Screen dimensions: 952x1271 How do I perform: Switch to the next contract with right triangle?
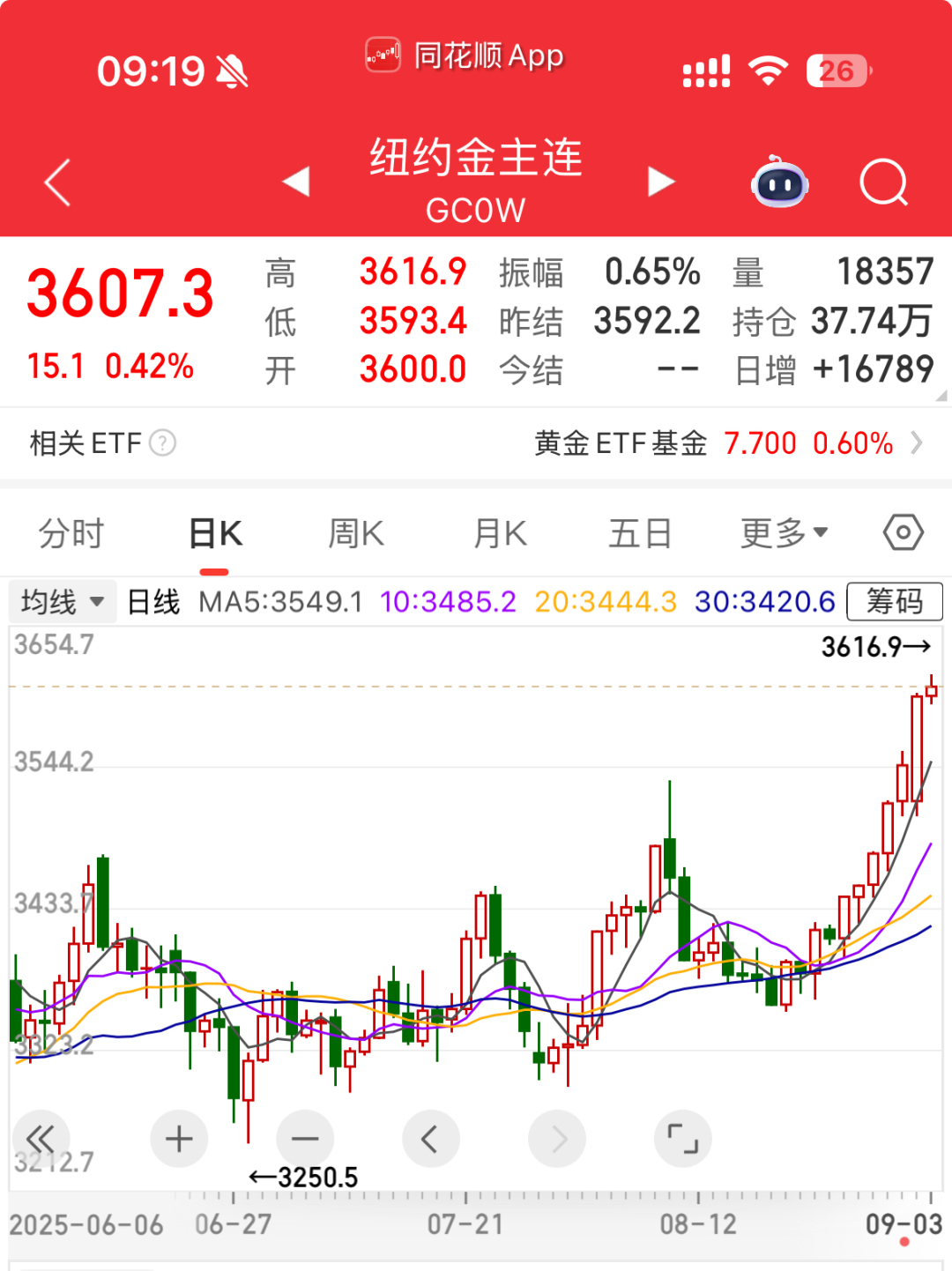660,182
